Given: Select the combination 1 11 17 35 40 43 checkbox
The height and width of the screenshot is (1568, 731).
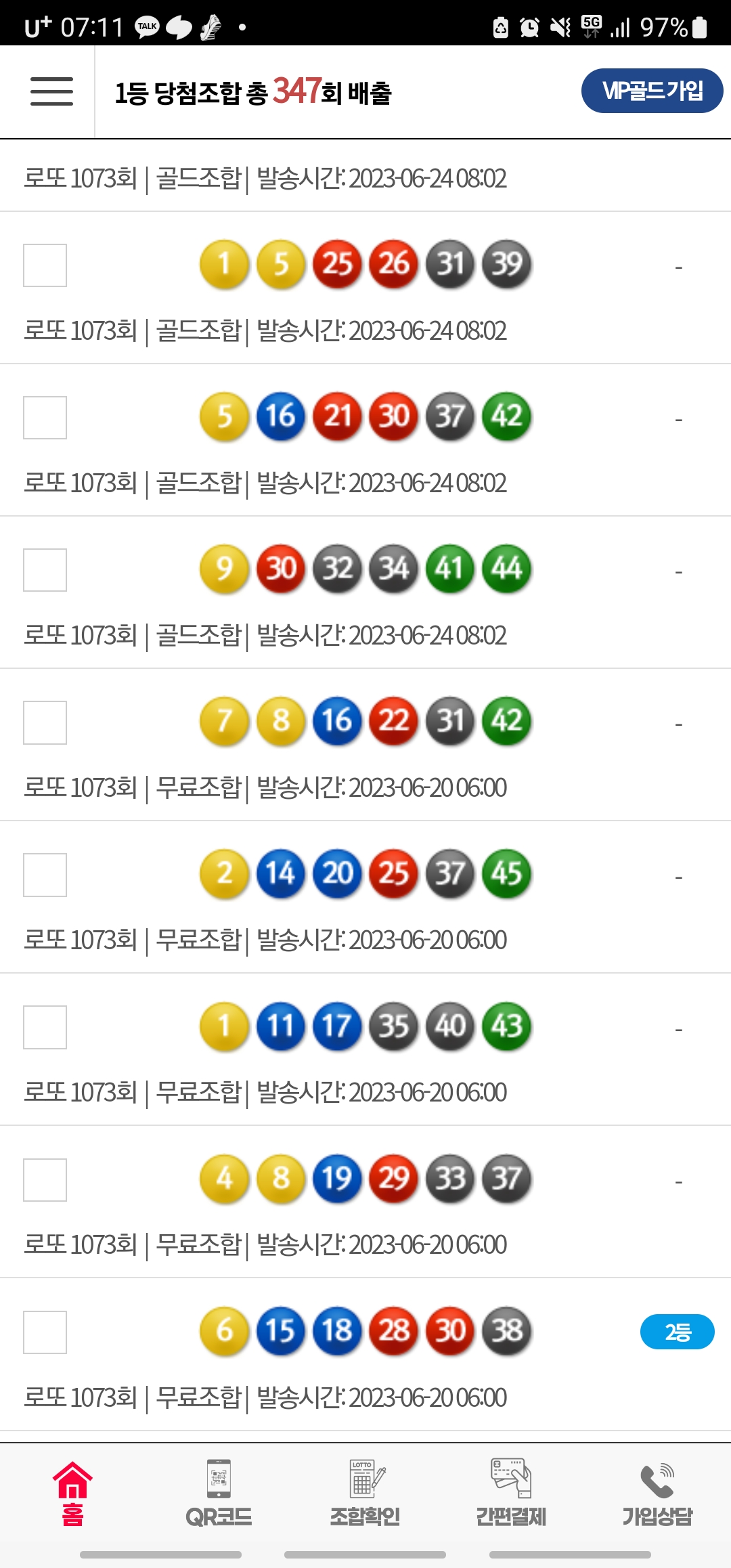Looking at the screenshot, I should pyautogui.click(x=45, y=1027).
